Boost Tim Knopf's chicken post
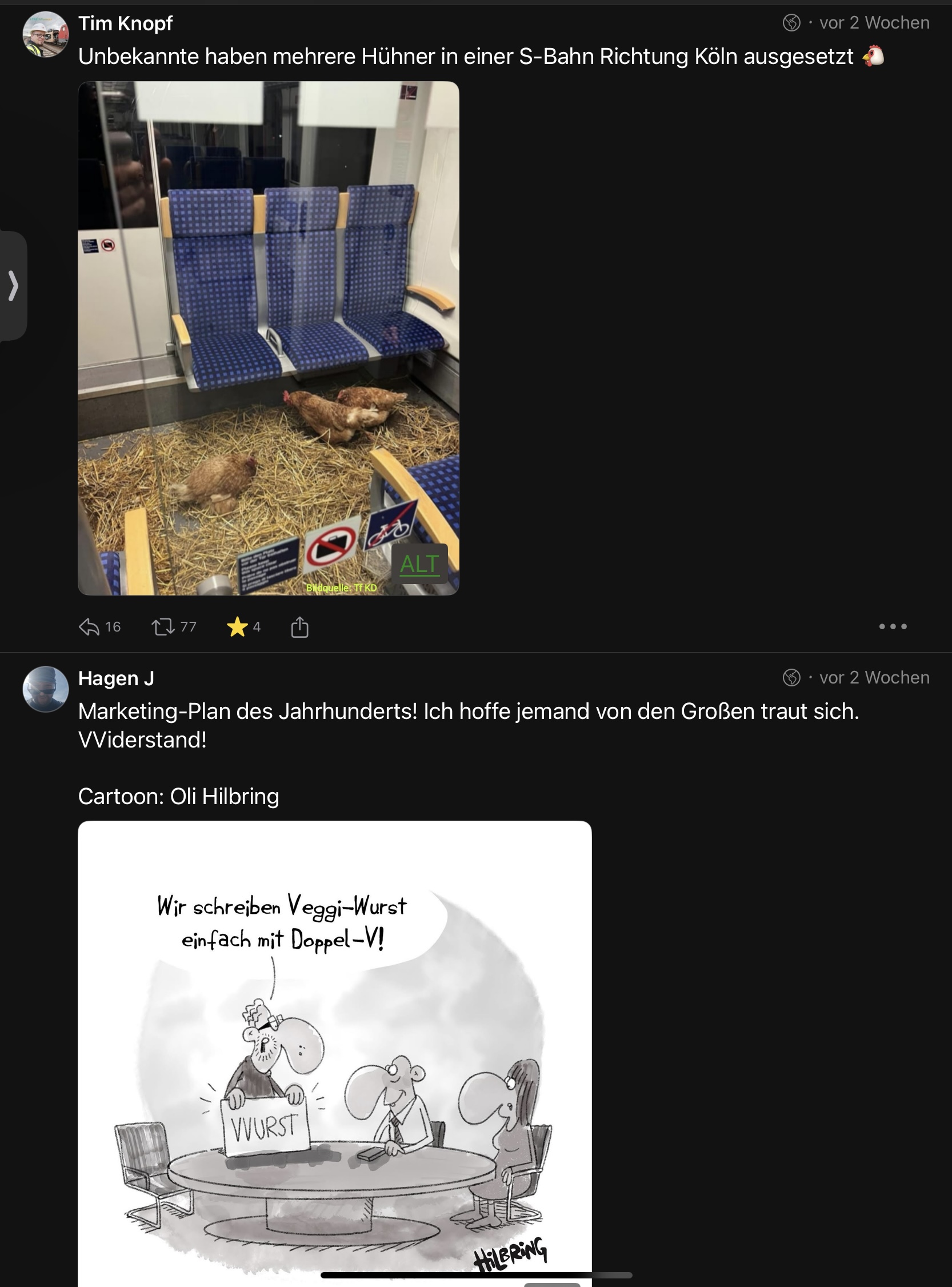Viewport: 952px width, 1287px height. (163, 626)
